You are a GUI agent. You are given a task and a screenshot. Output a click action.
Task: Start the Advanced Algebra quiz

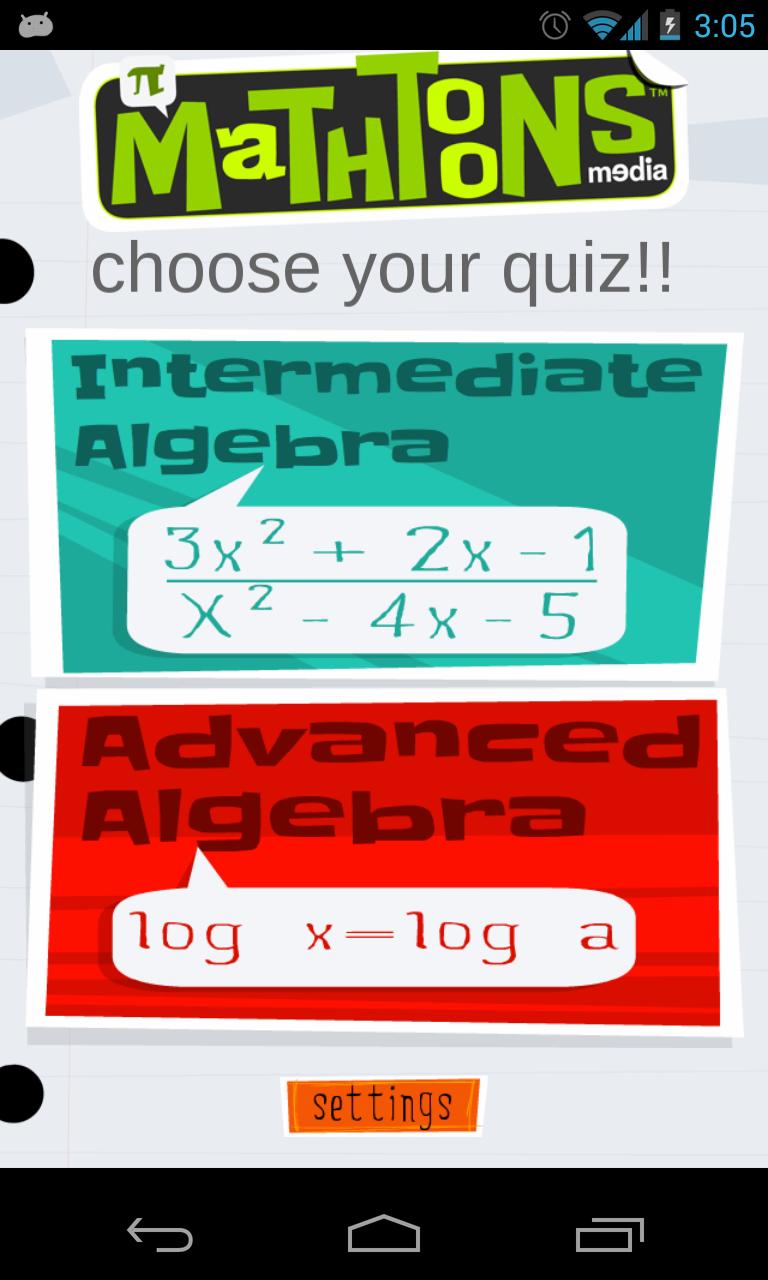click(x=385, y=862)
